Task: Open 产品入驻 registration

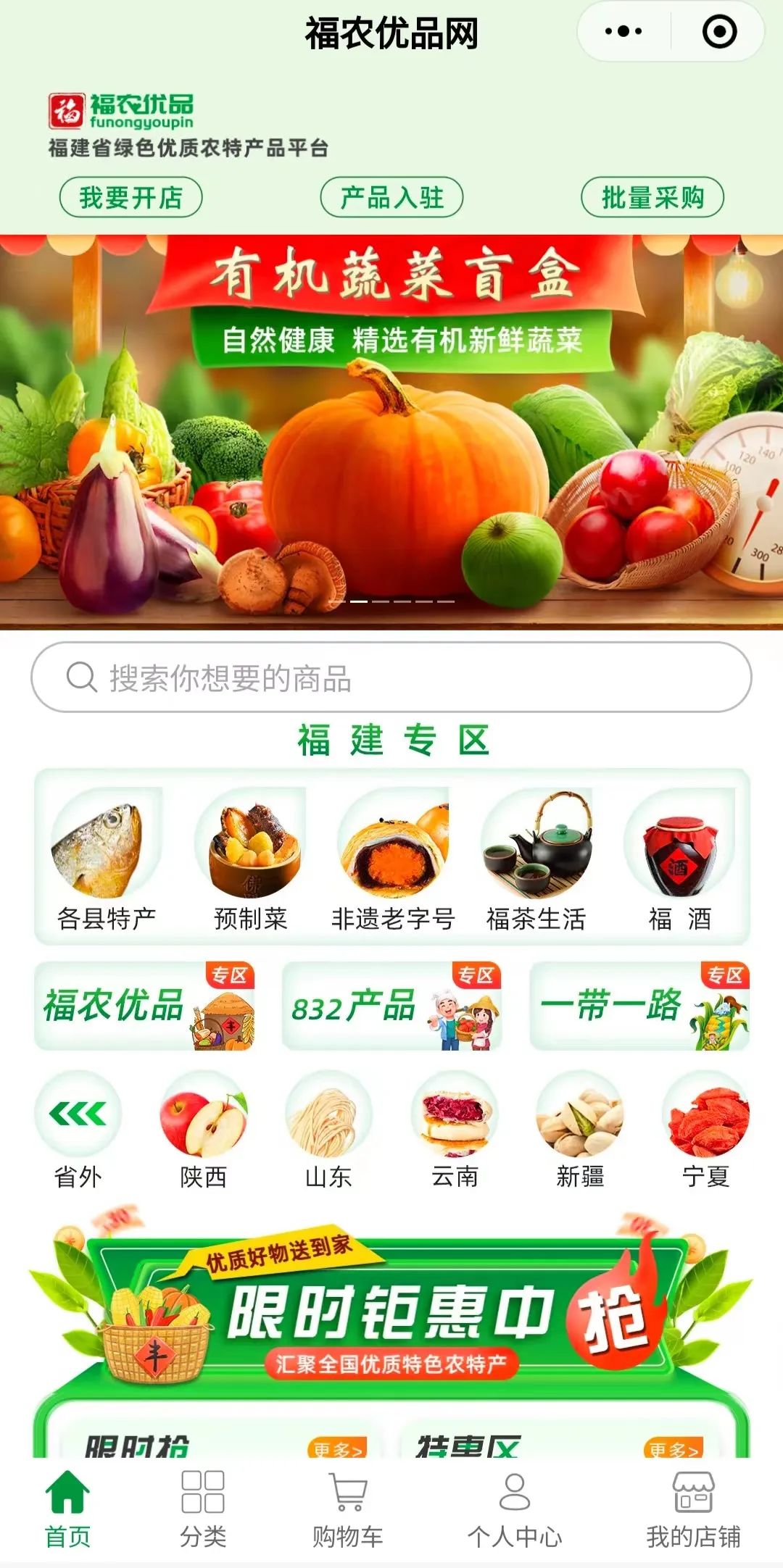Action: (391, 197)
